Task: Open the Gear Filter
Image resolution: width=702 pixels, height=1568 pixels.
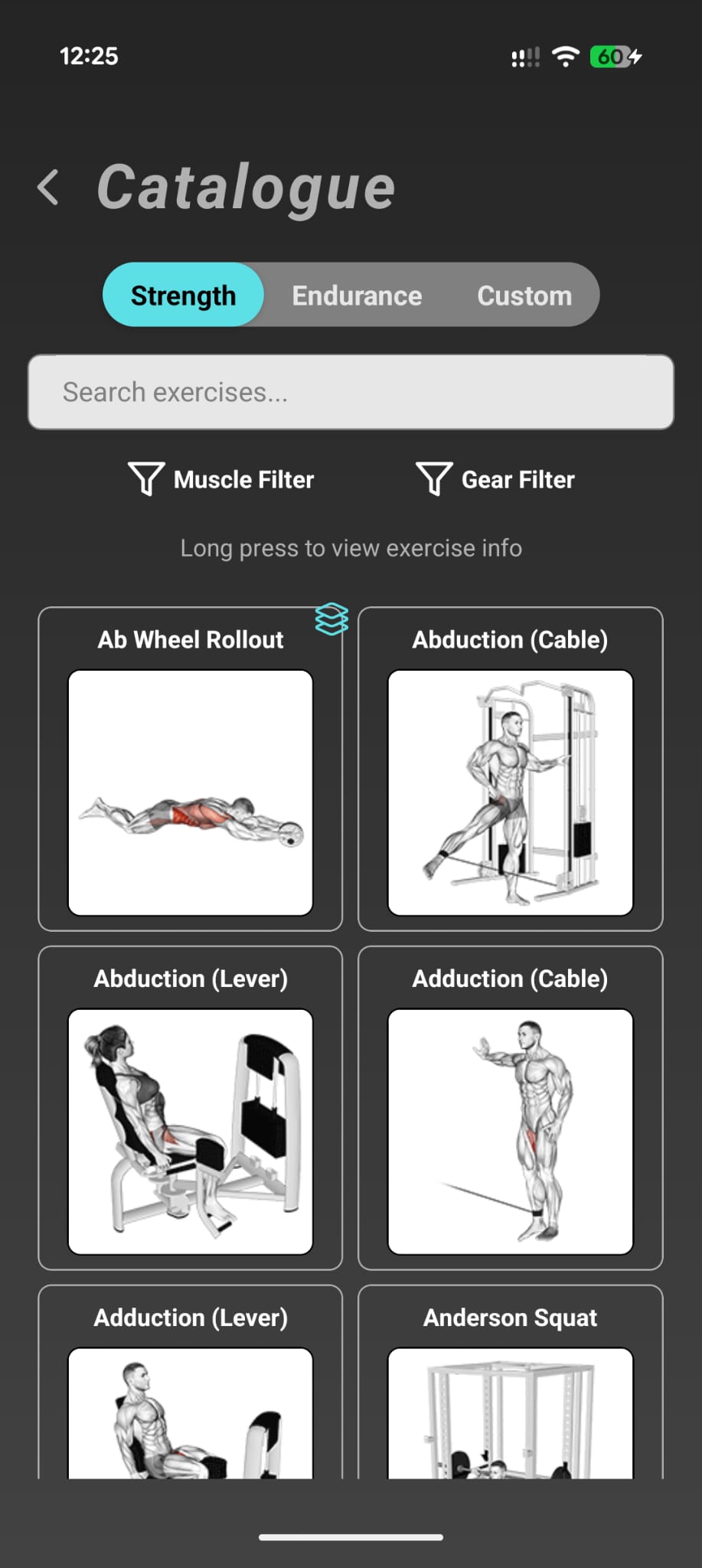Action: coord(496,479)
